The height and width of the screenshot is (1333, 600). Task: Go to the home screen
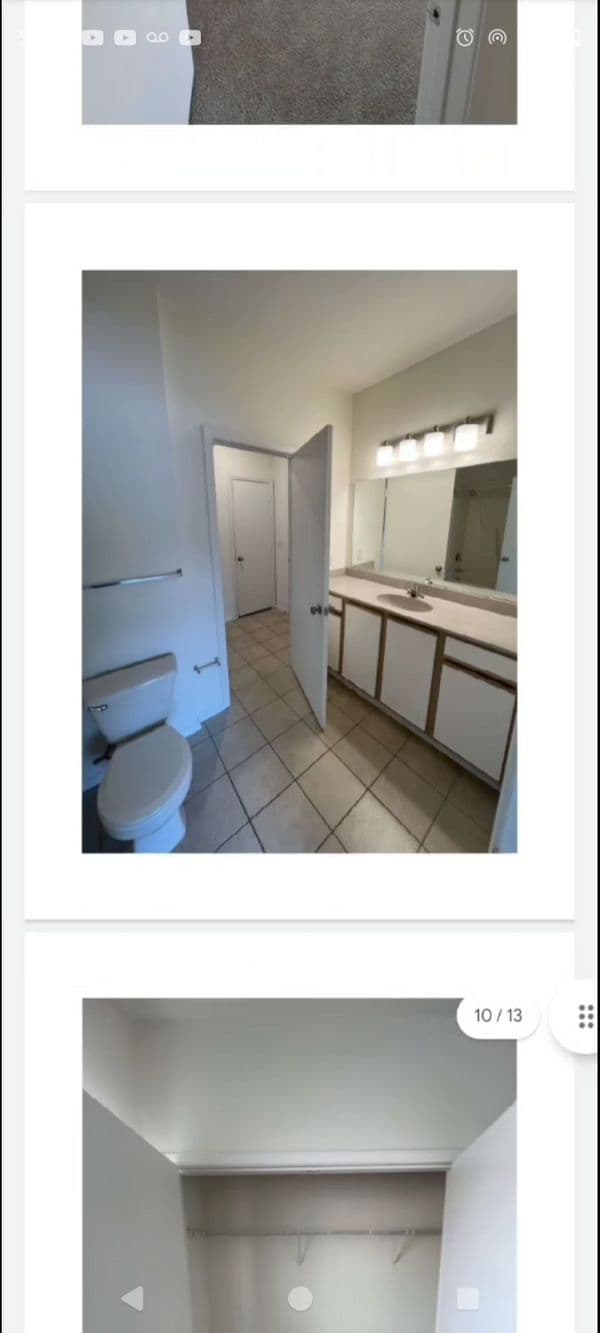pyautogui.click(x=300, y=1298)
